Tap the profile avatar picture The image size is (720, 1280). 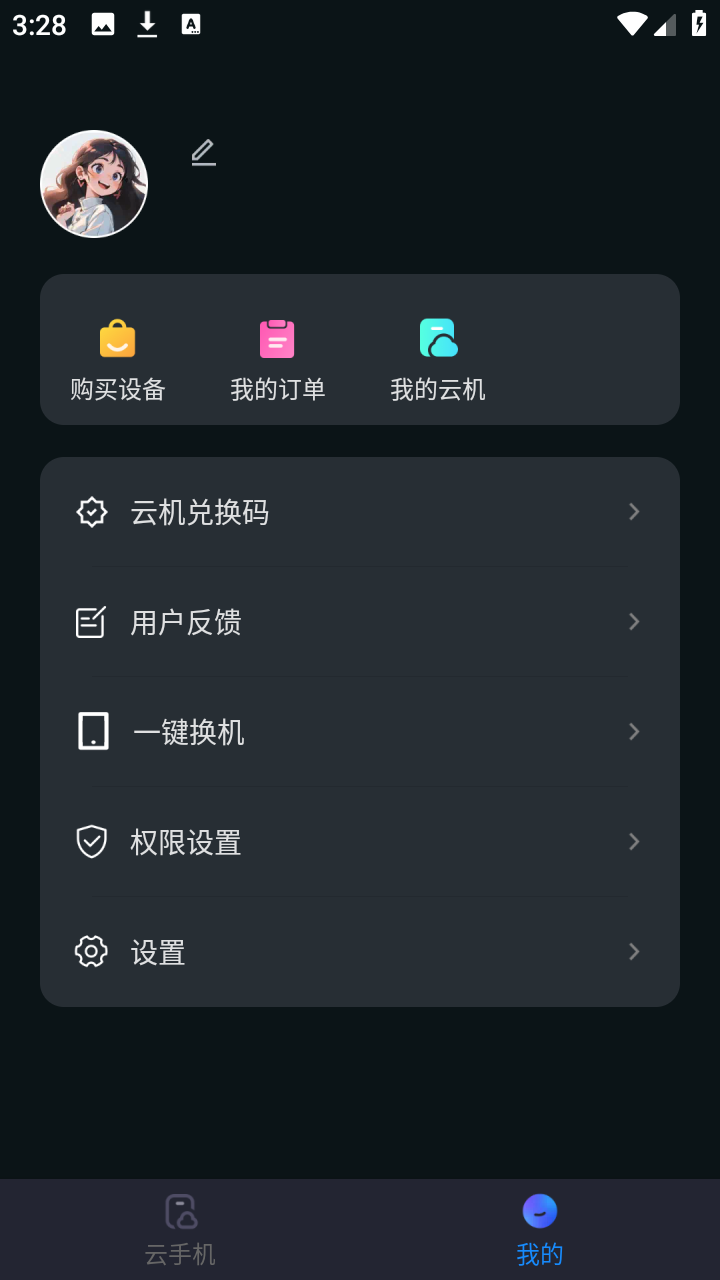(94, 184)
